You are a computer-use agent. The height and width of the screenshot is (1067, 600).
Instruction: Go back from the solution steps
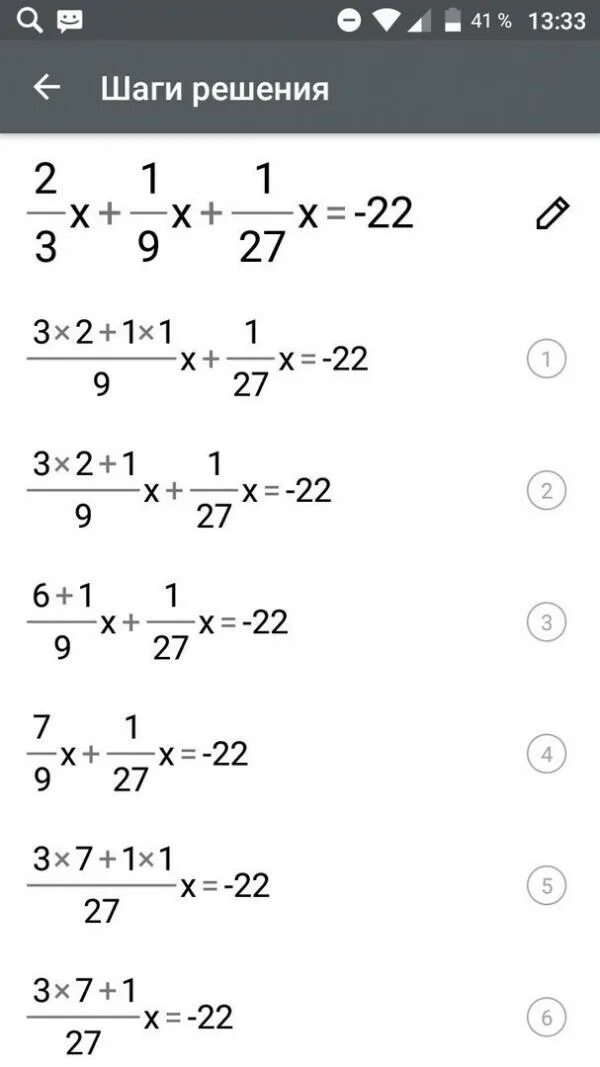(47, 88)
